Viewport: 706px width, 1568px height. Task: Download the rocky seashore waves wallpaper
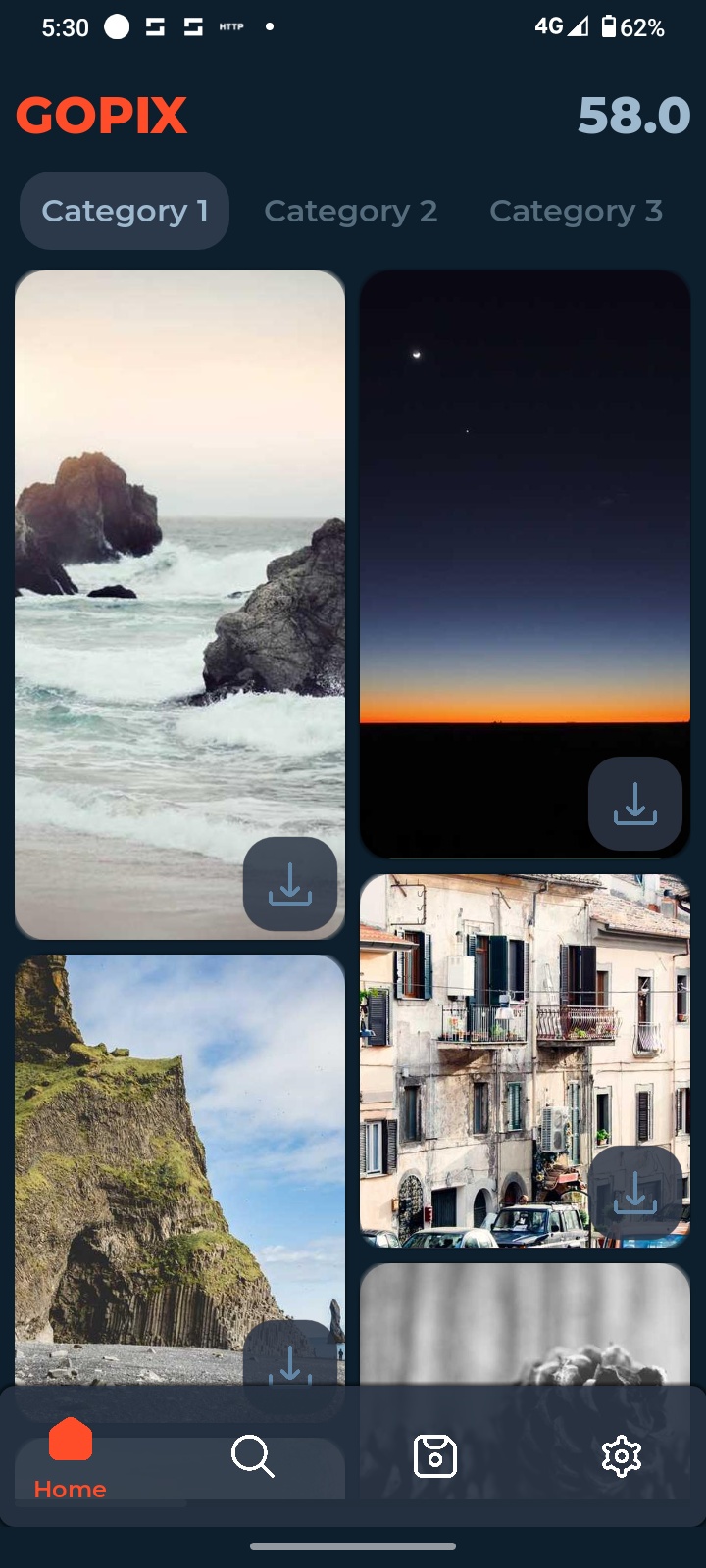(x=290, y=884)
